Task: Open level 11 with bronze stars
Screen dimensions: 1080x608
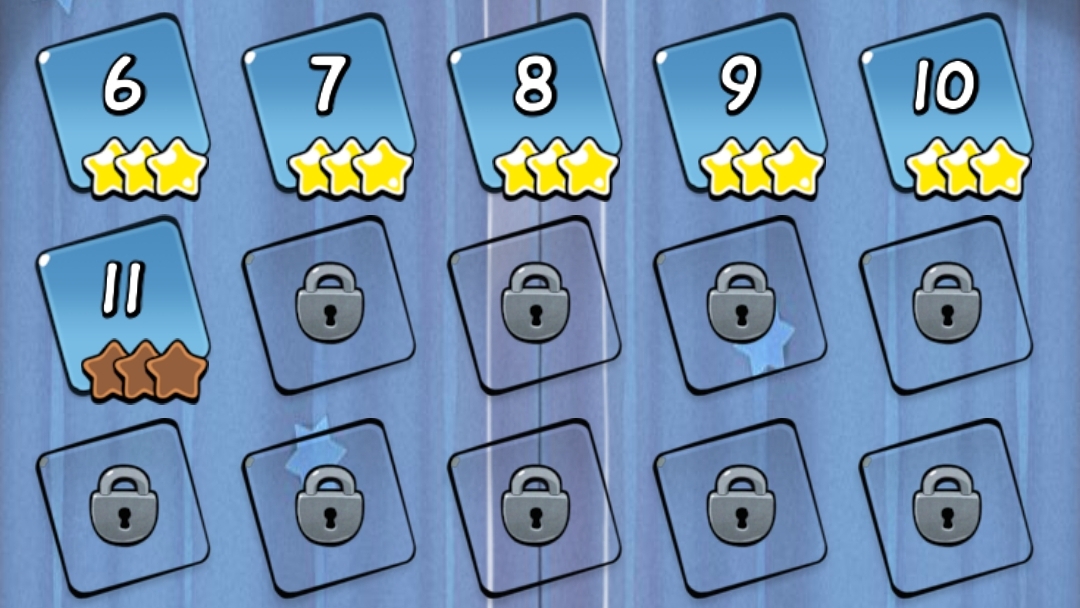Action: coord(123,308)
